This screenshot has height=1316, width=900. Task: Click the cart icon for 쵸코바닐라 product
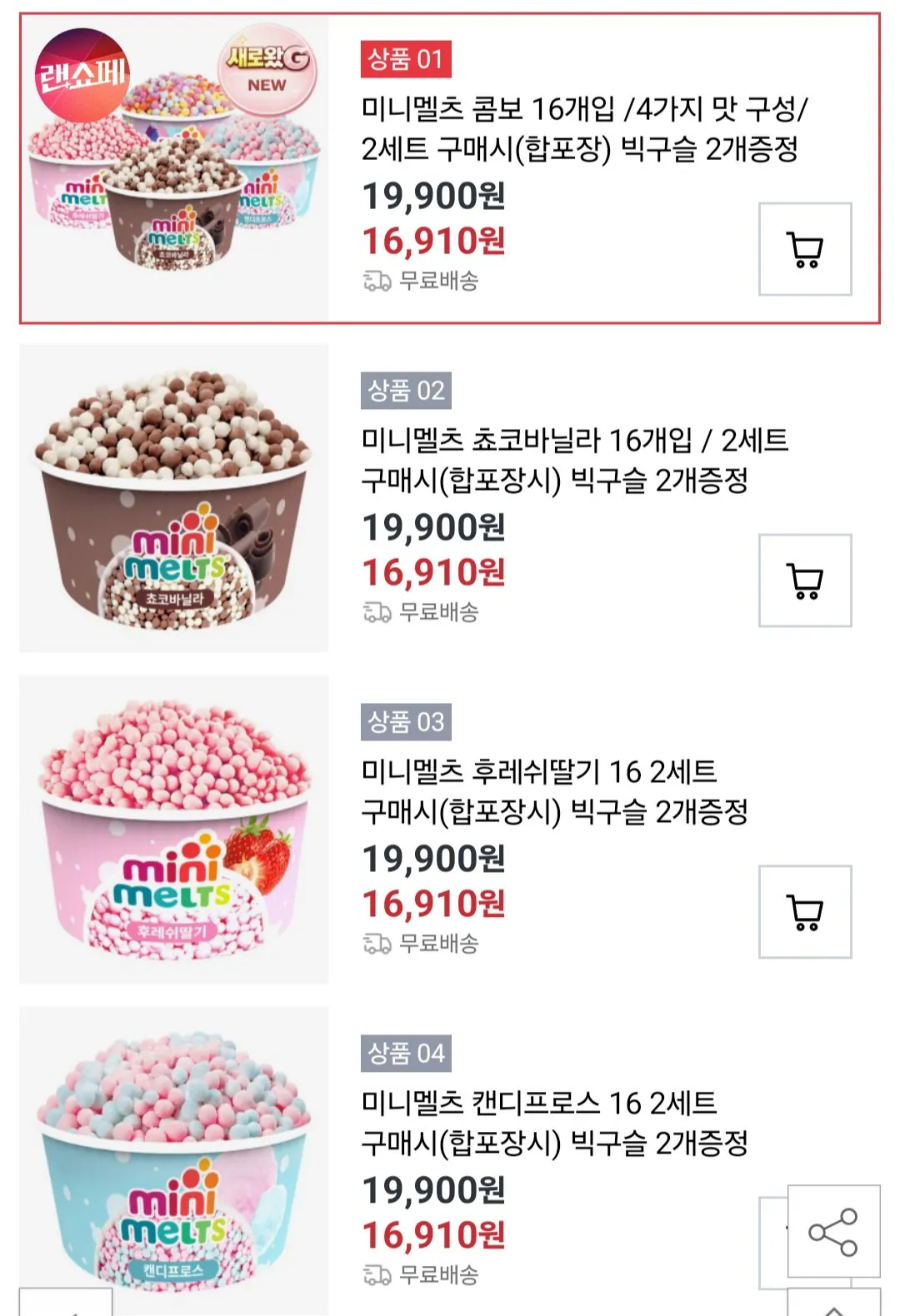[x=805, y=580]
